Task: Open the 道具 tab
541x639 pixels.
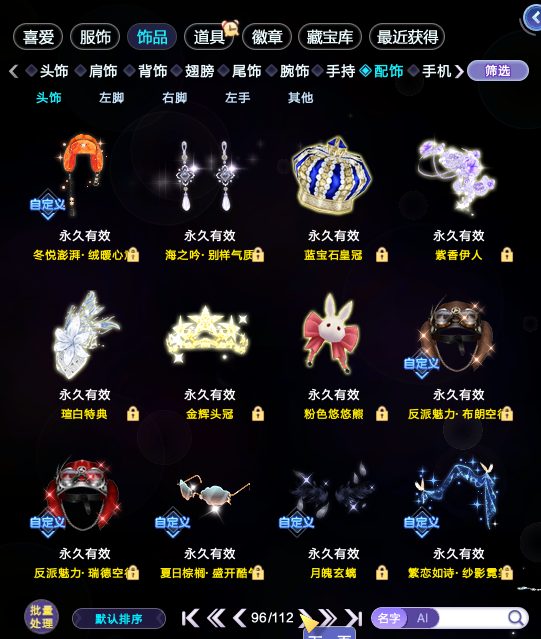Action: pyautogui.click(x=209, y=37)
